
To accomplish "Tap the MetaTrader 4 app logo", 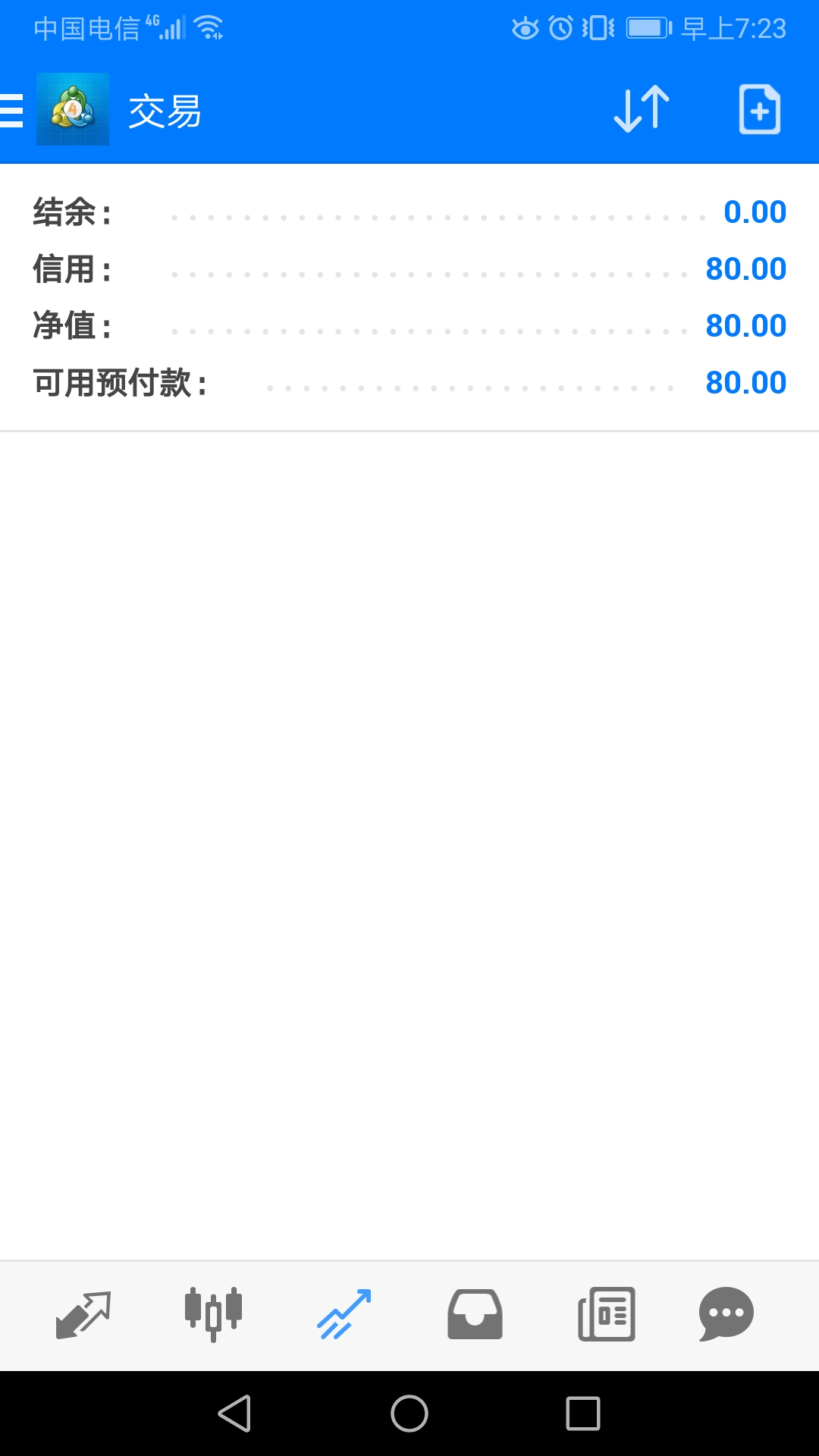I will (x=72, y=109).
